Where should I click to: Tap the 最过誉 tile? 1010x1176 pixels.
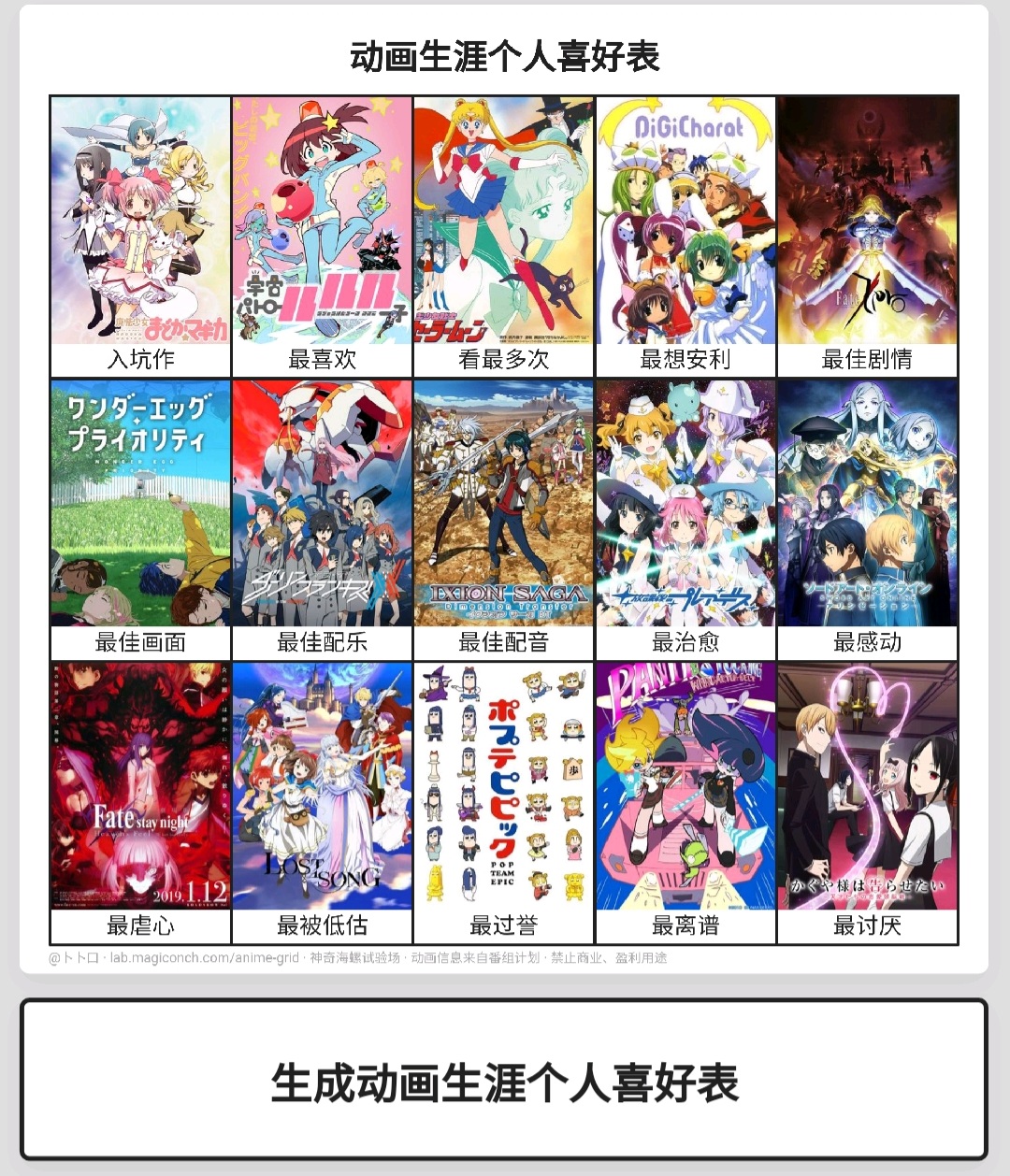[x=504, y=802]
